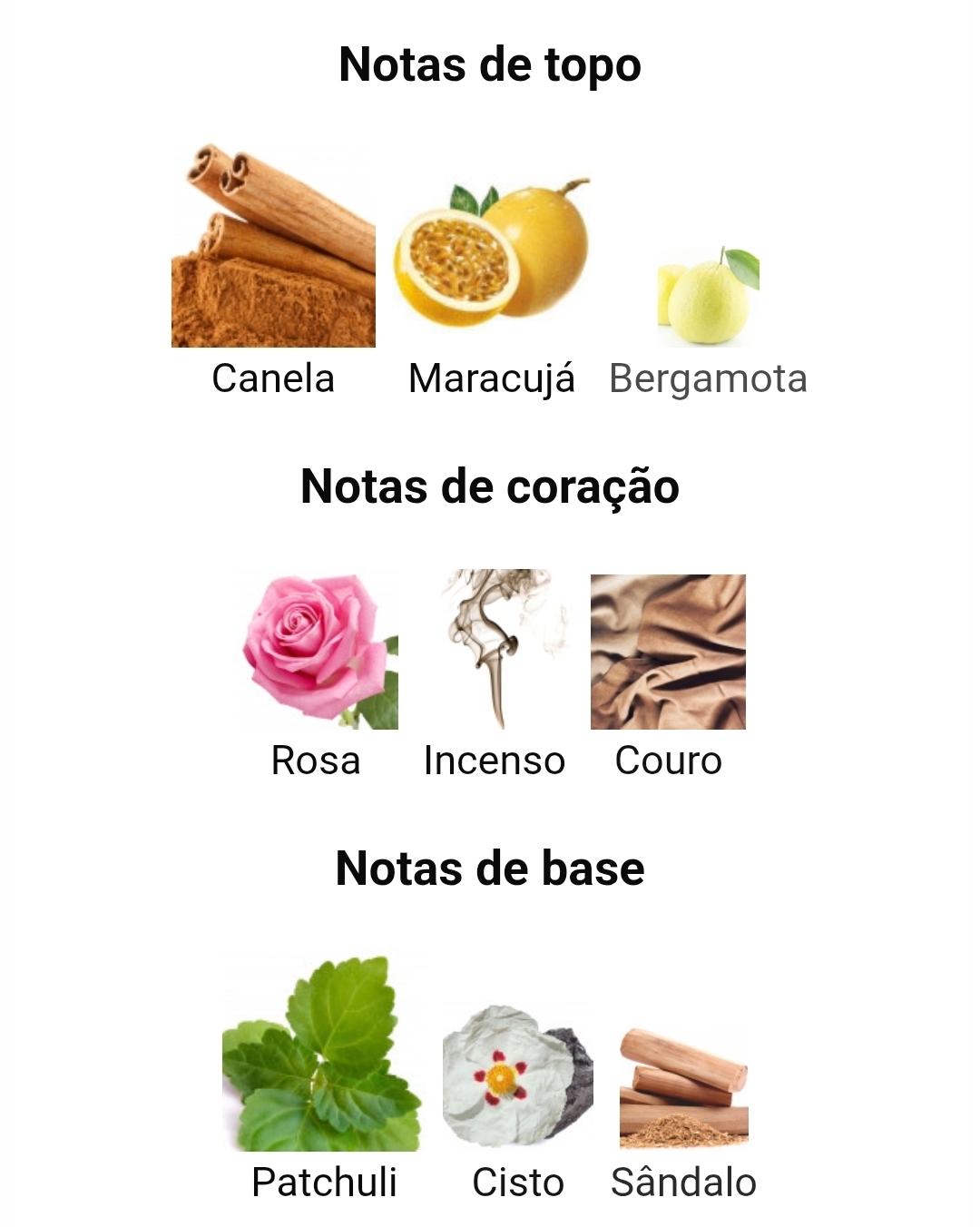Open the Patchuli note
Image resolution: width=980 pixels, height=1227 pixels.
[x=322, y=1055]
